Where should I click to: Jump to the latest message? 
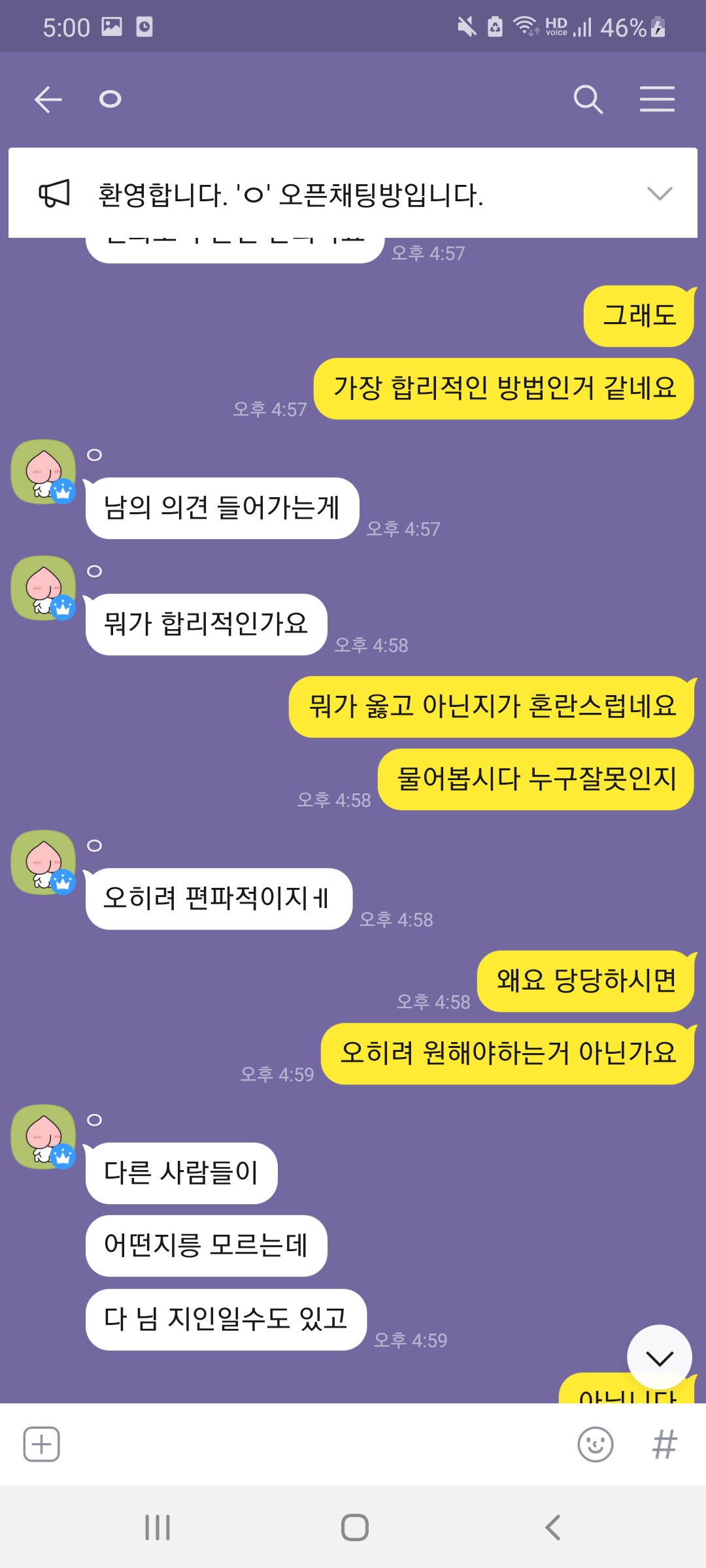click(659, 1358)
